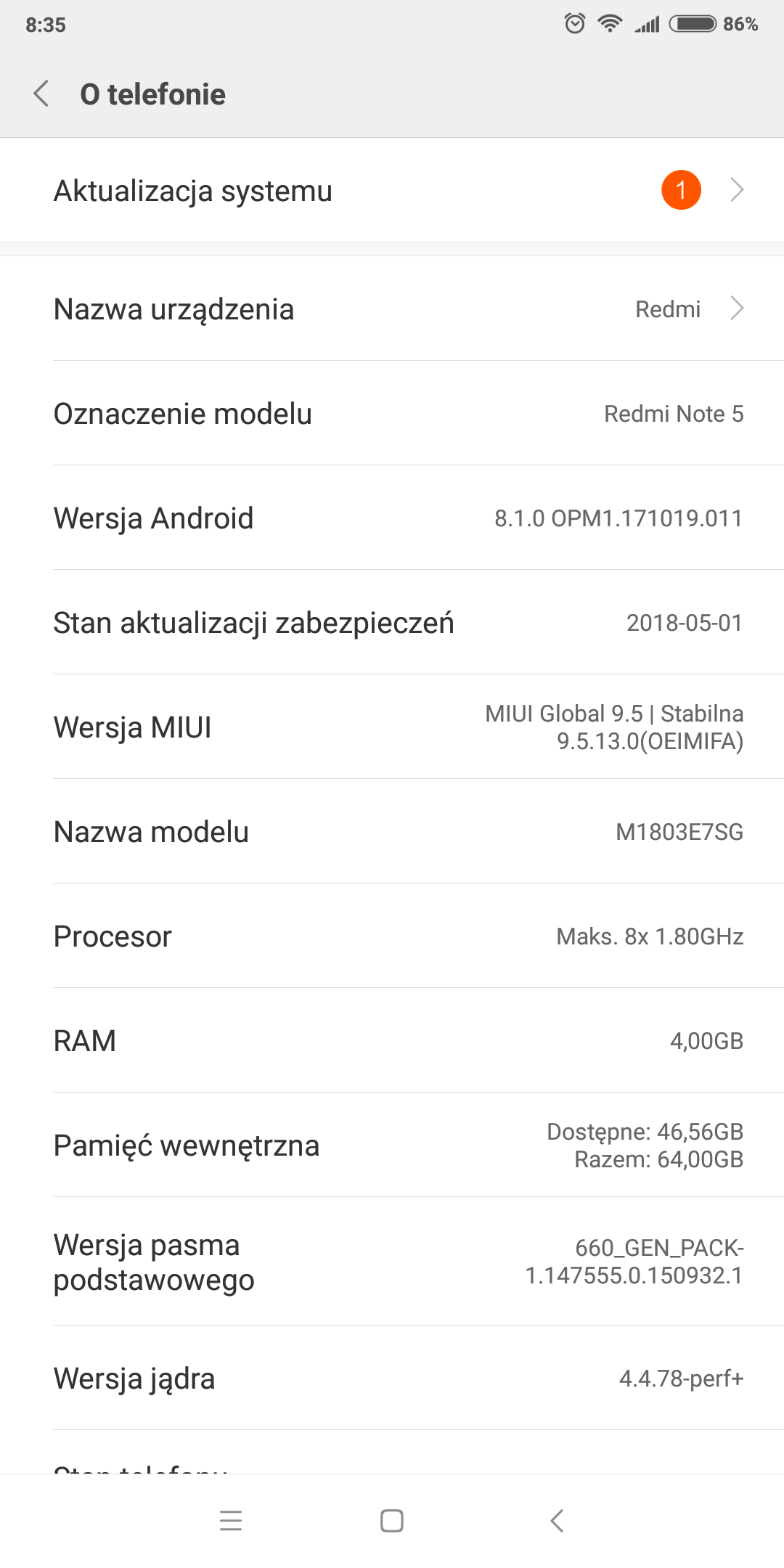784x1568 pixels.
Task: Select the RAM row
Action: (x=392, y=1041)
